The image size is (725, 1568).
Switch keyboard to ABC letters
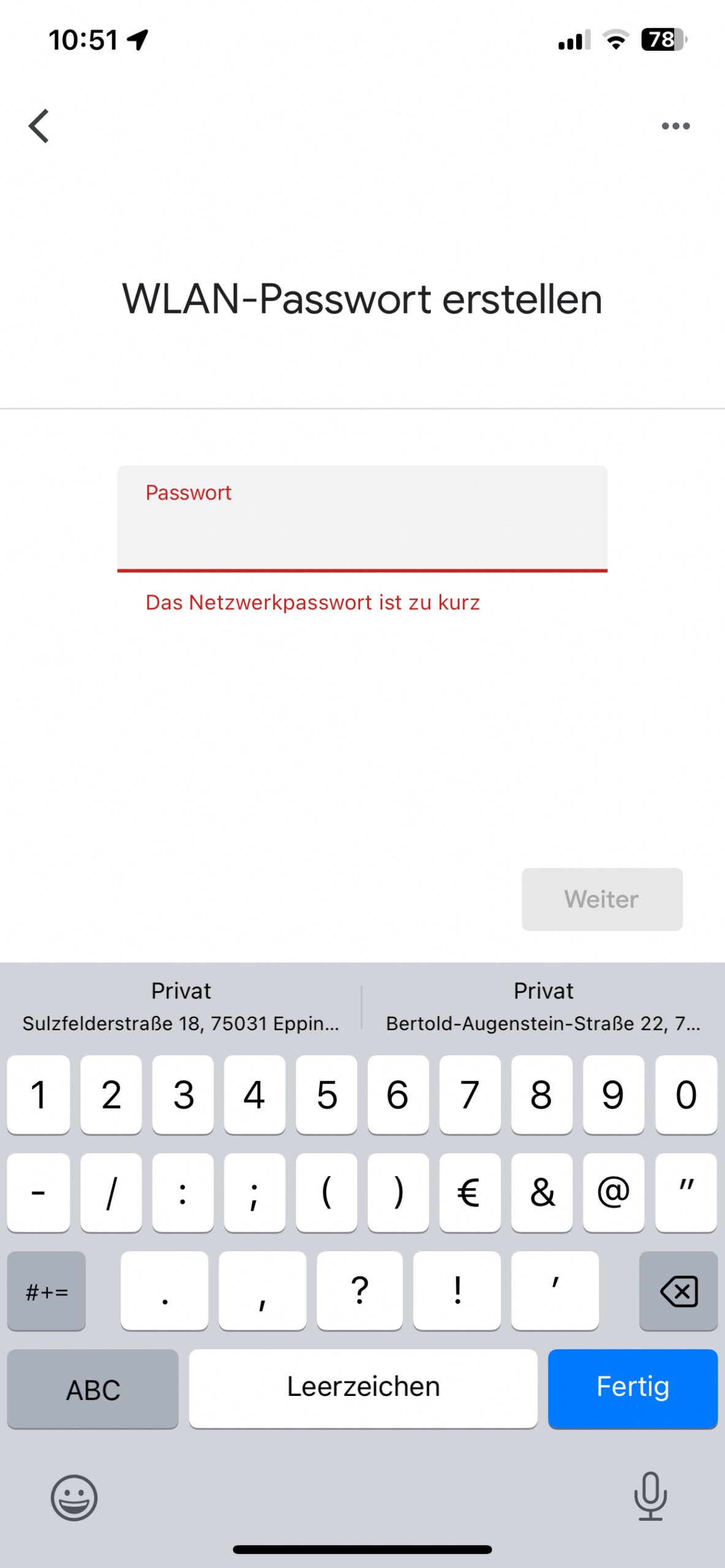[93, 1389]
